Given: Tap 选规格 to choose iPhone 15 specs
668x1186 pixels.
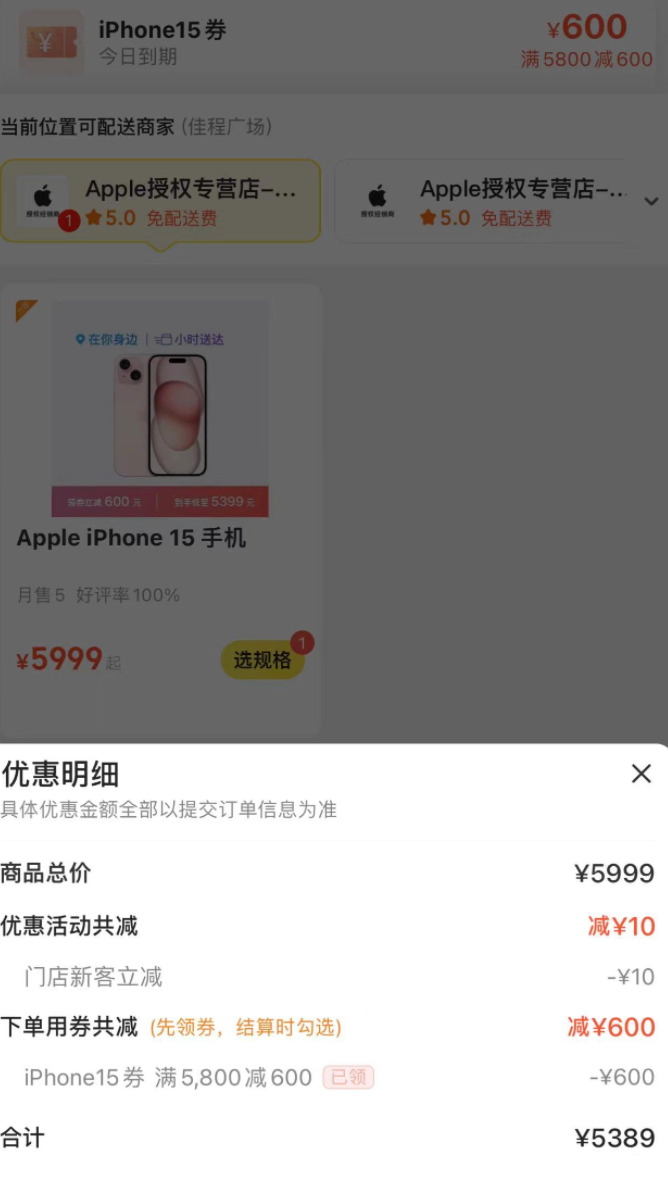Looking at the screenshot, I should pos(262,660).
